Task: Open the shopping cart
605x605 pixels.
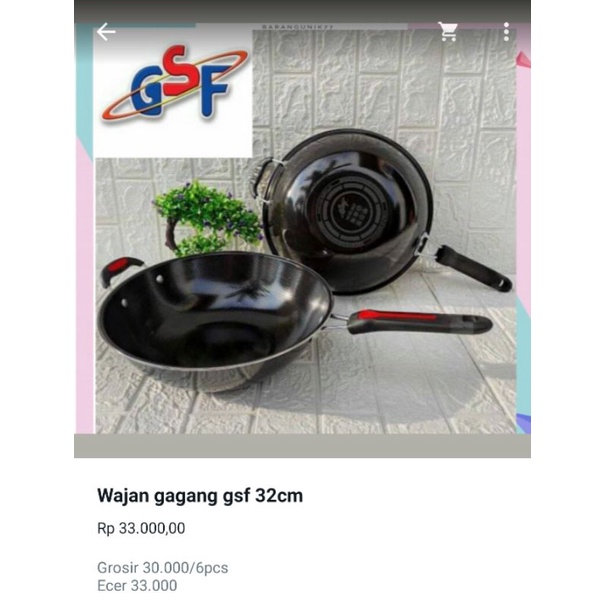Action: pyautogui.click(x=449, y=32)
